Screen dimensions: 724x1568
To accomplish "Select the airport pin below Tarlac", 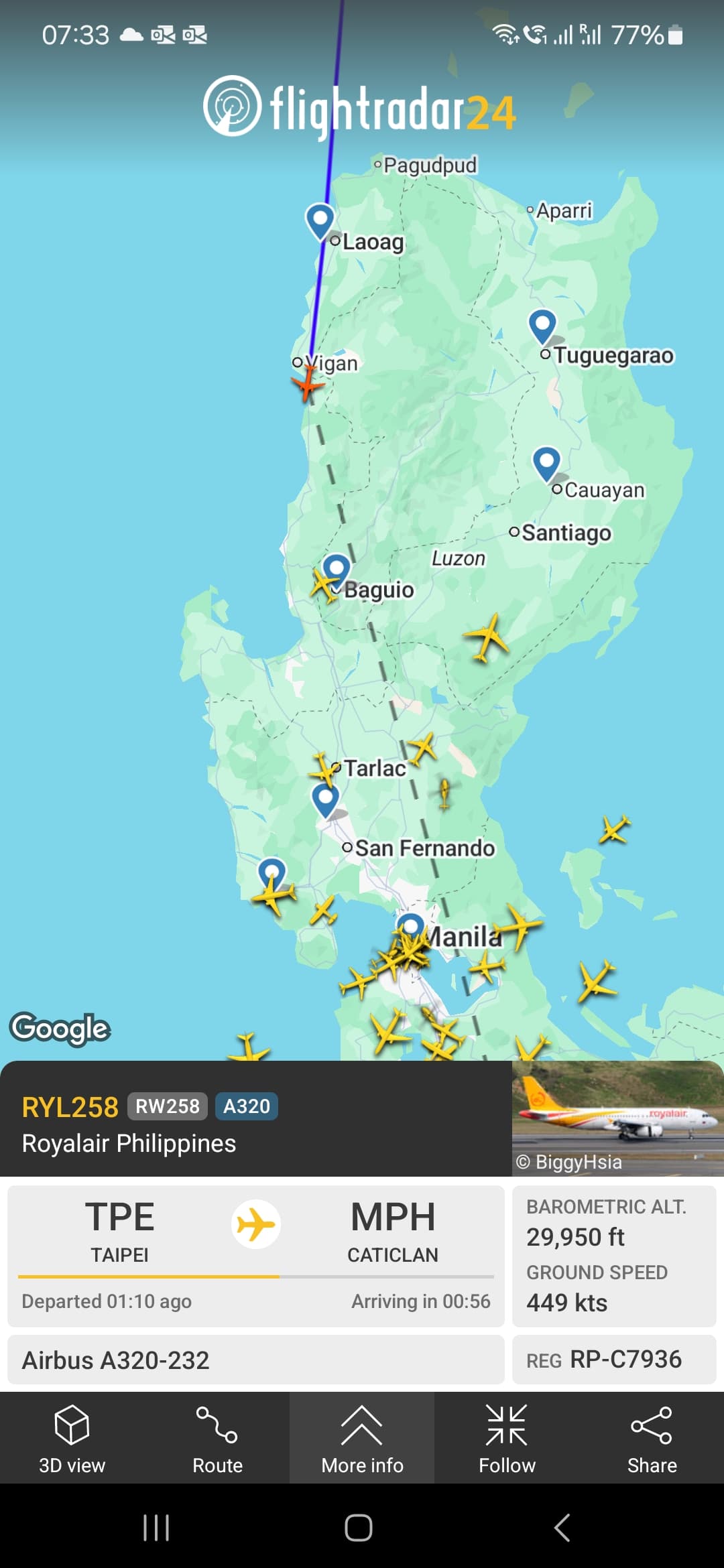I will pyautogui.click(x=326, y=801).
